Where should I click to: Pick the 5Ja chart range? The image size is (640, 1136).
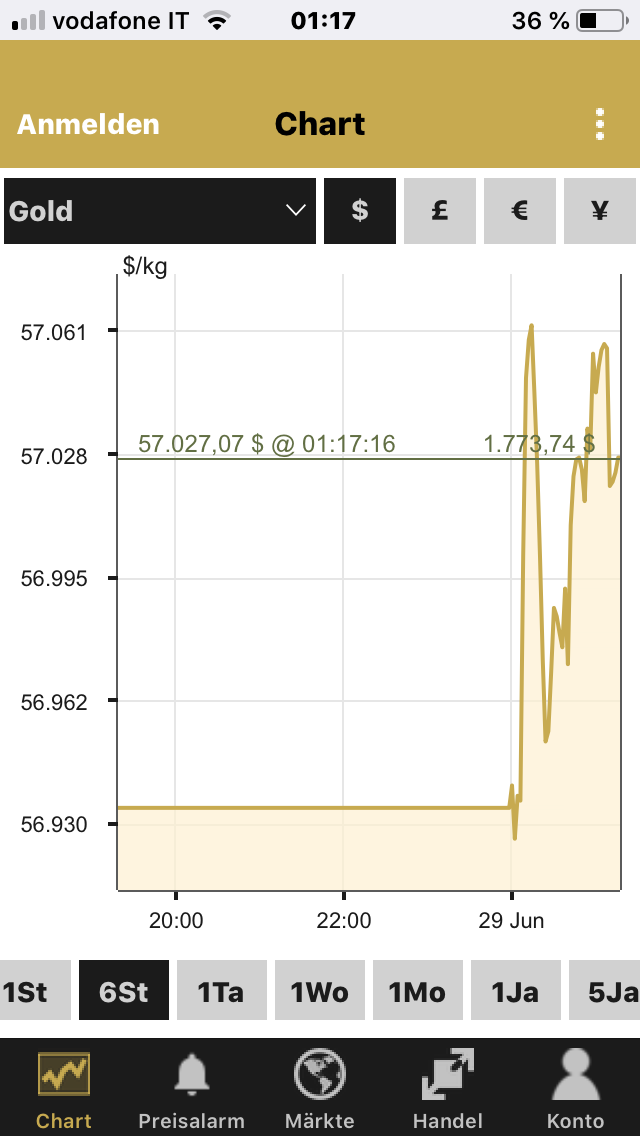click(607, 991)
